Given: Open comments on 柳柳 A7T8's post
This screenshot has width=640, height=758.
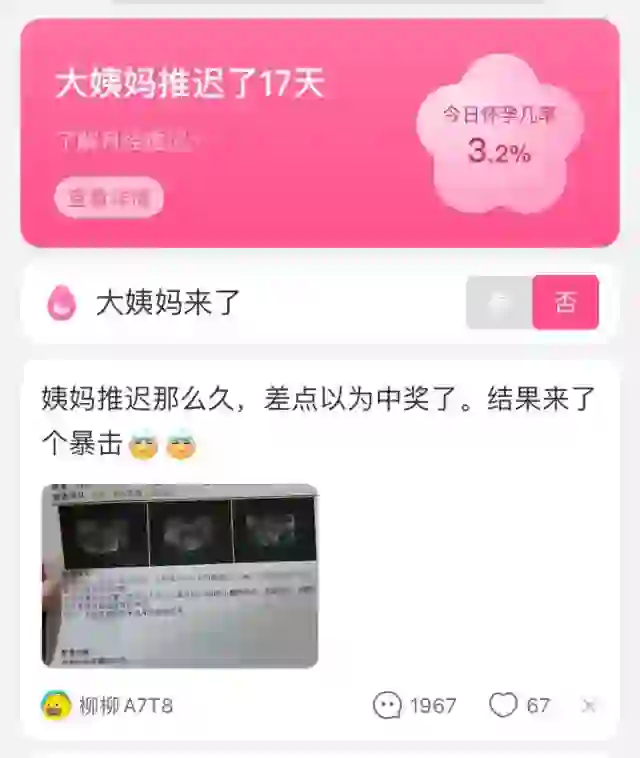Looking at the screenshot, I should [414, 705].
